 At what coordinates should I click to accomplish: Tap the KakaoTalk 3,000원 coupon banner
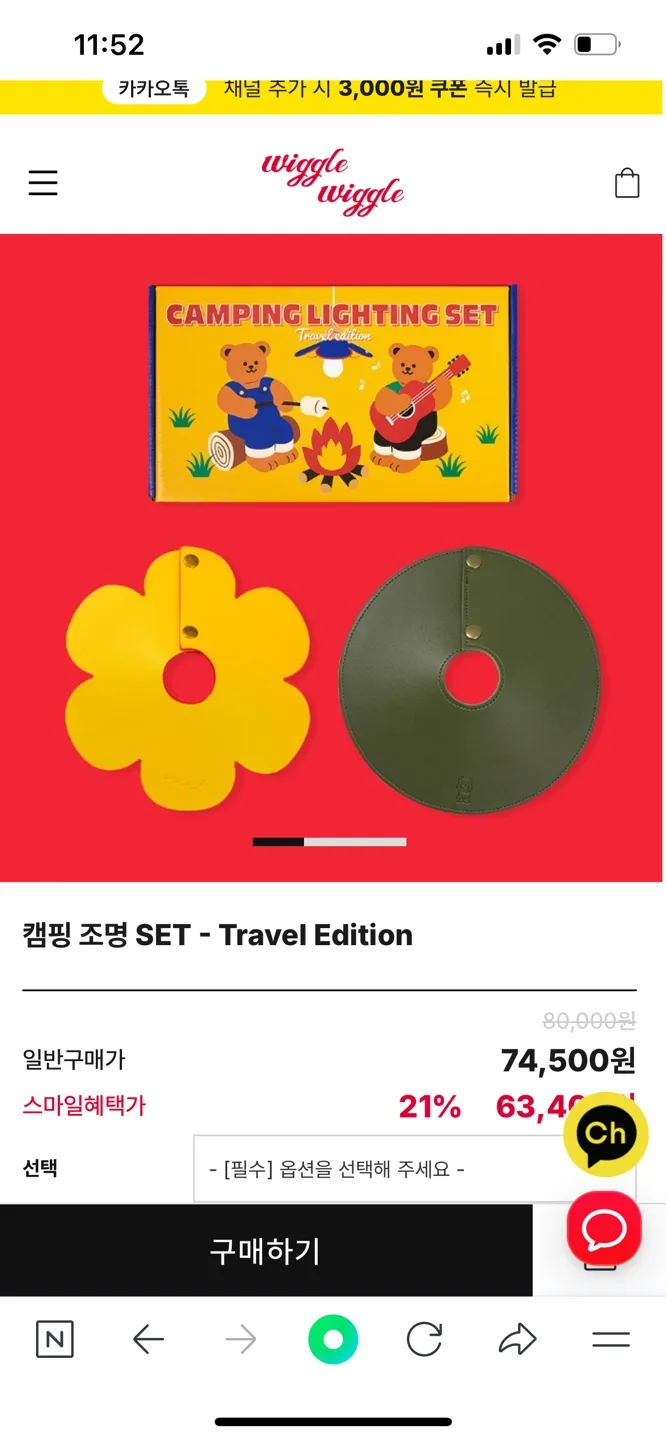coord(332,89)
